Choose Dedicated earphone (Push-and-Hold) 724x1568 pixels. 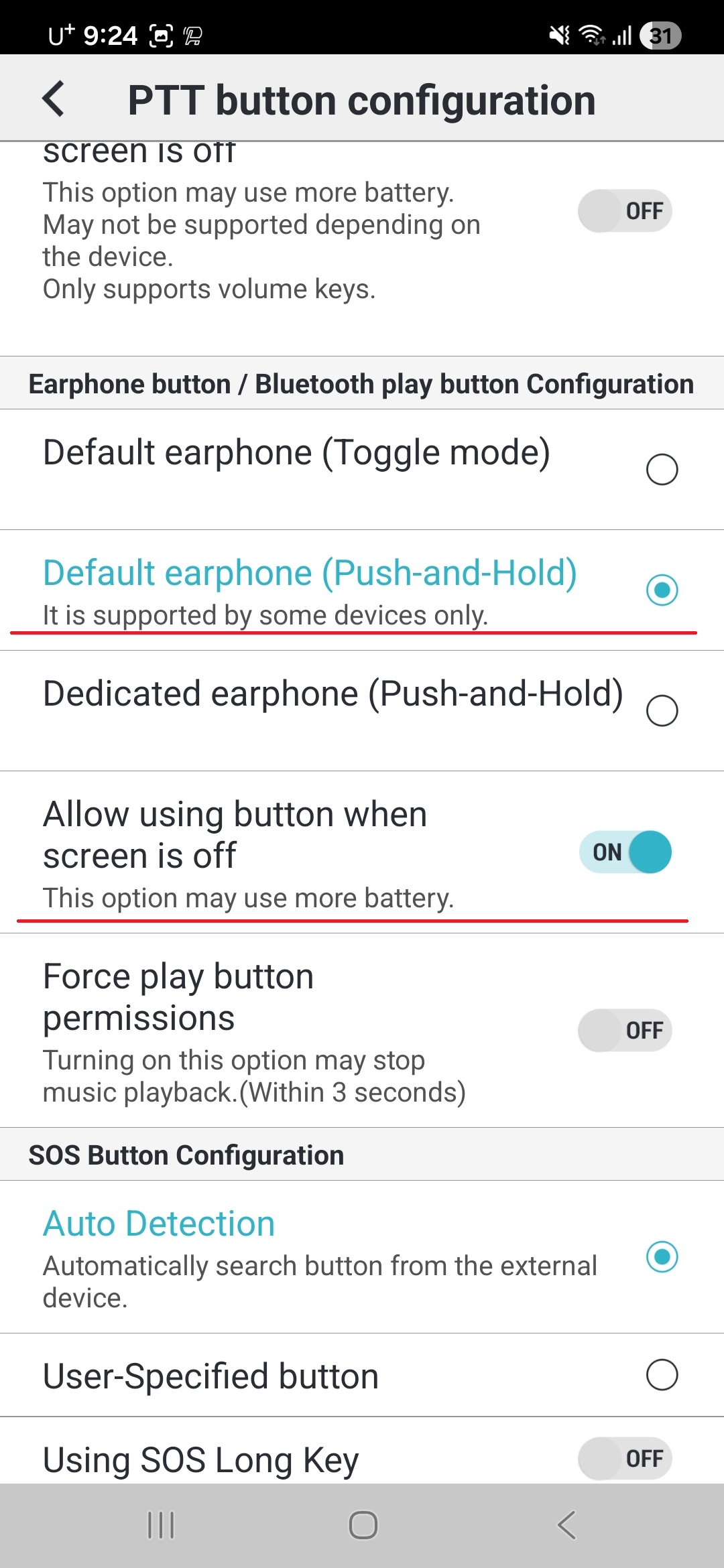pos(661,710)
